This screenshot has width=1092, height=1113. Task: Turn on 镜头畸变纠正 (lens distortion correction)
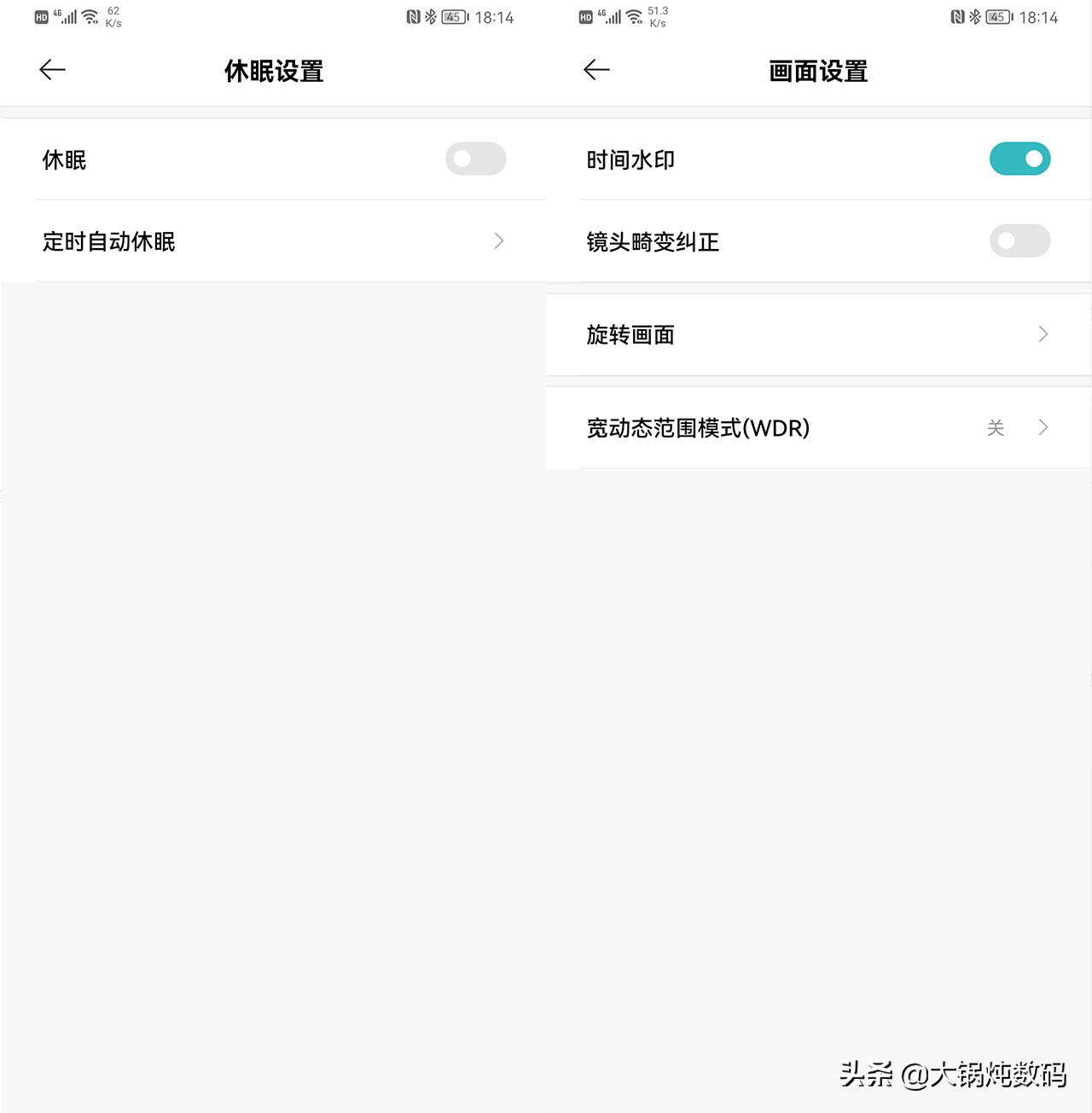(x=1019, y=241)
